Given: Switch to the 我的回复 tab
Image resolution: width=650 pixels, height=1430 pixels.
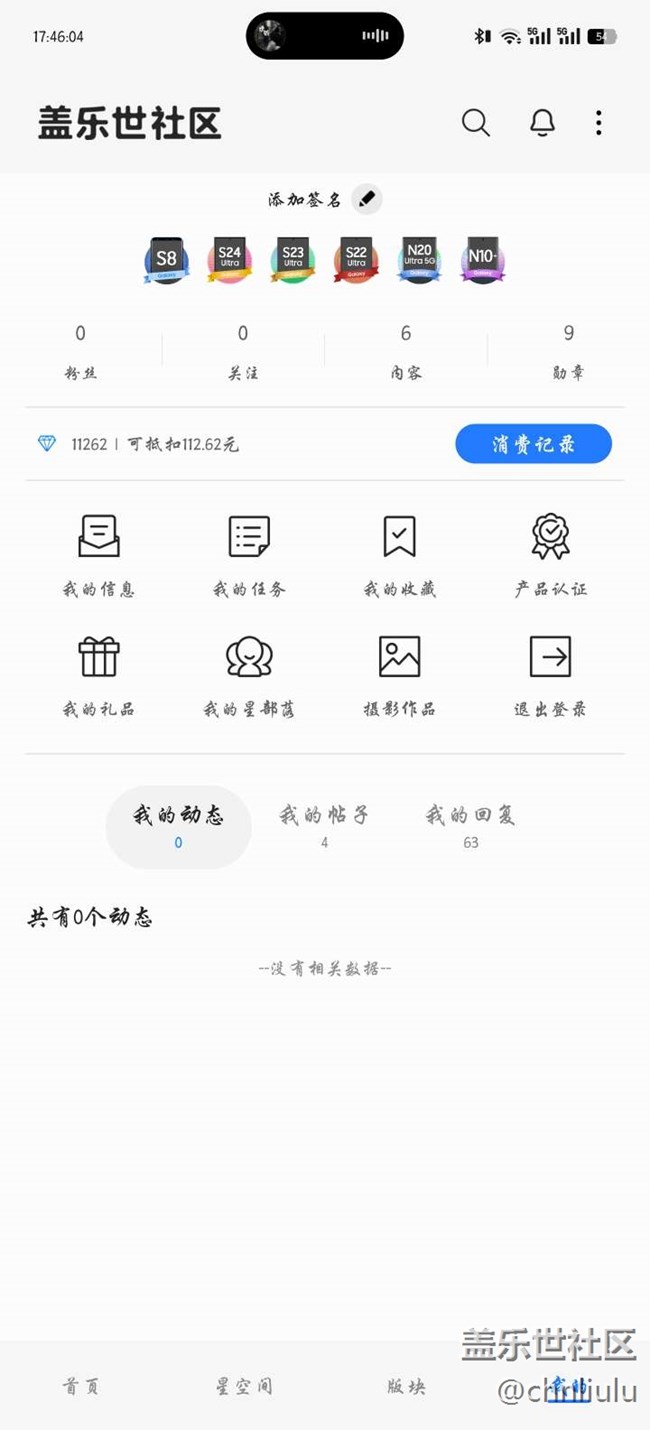Looking at the screenshot, I should (470, 826).
